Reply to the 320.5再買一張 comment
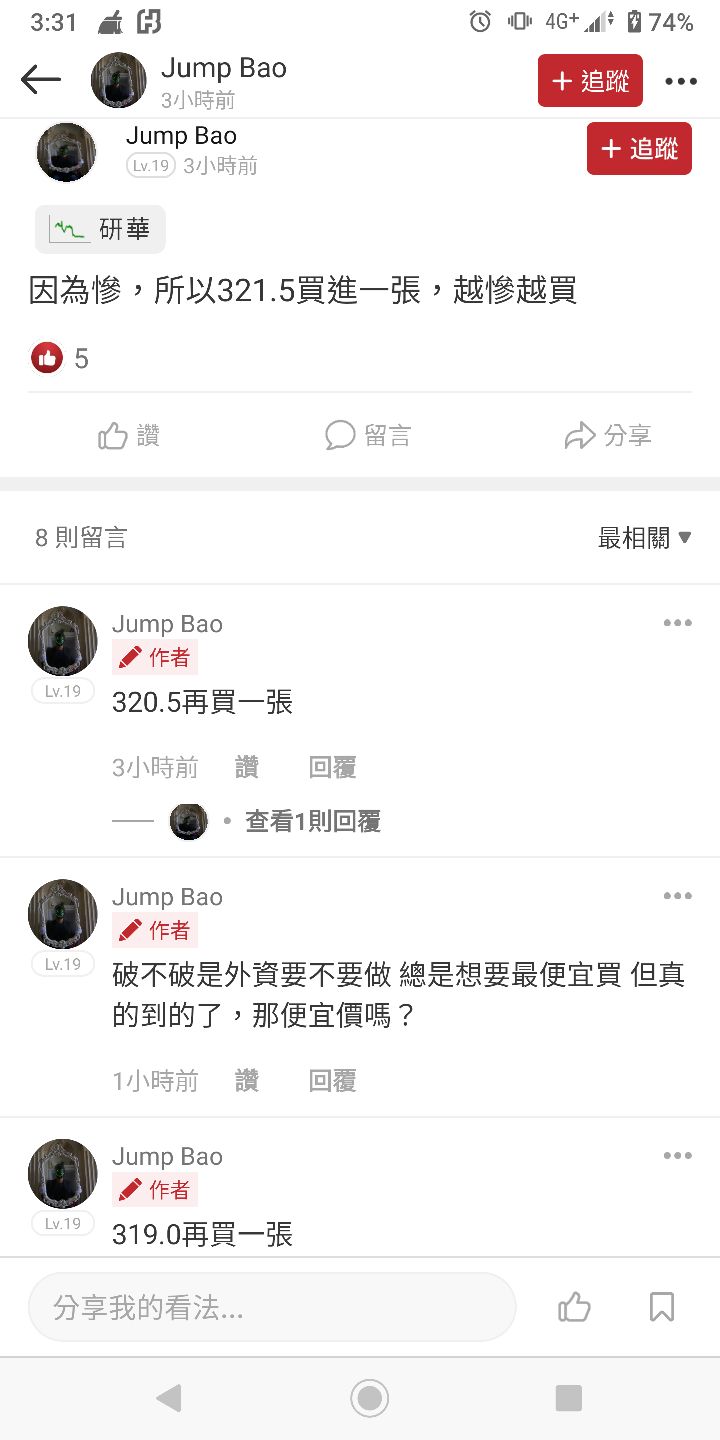Image resolution: width=720 pixels, height=1440 pixels. pos(332,767)
